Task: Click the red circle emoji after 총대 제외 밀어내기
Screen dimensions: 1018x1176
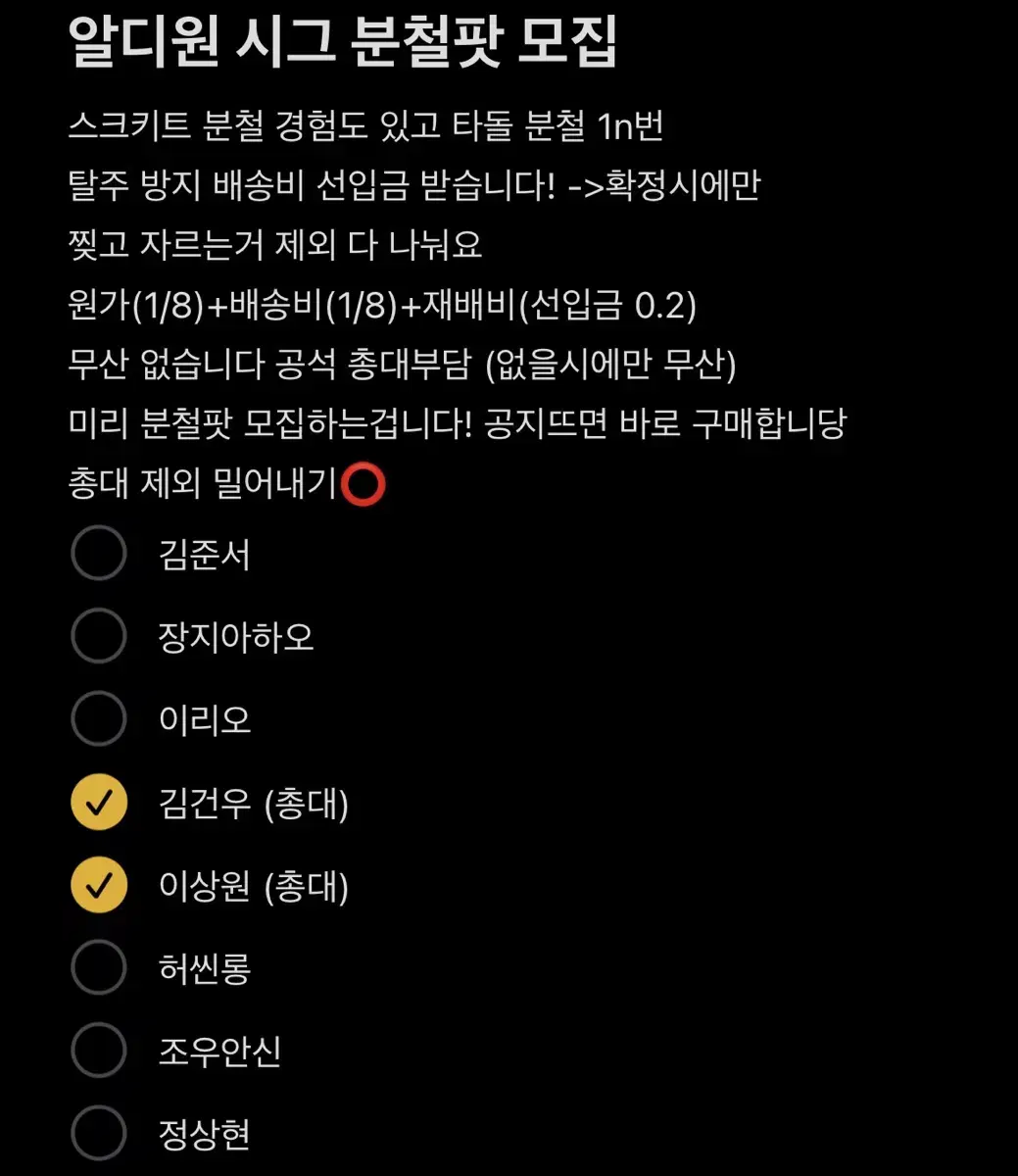Action: click(x=364, y=482)
